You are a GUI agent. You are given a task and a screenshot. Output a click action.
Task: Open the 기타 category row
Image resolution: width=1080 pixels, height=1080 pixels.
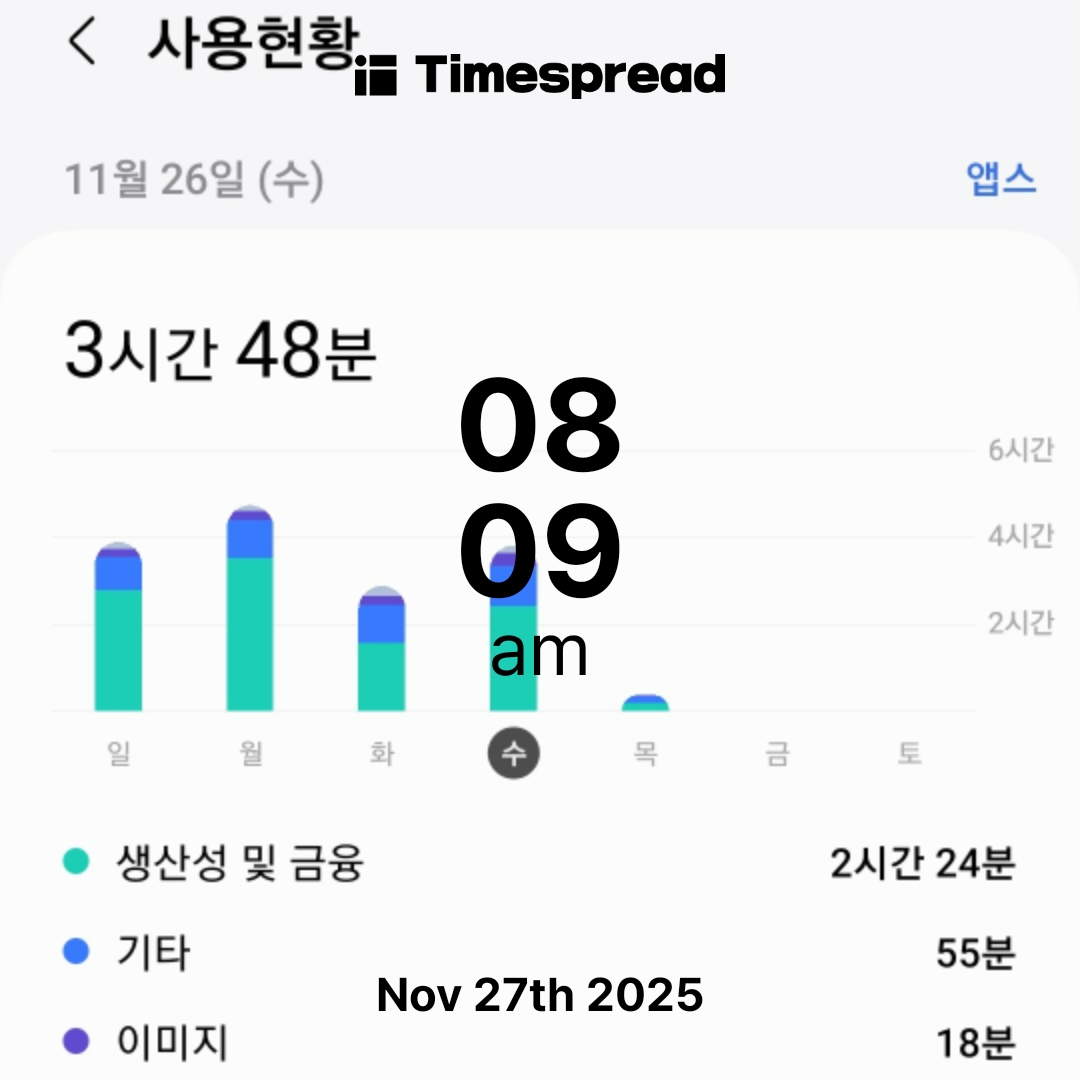pos(540,952)
